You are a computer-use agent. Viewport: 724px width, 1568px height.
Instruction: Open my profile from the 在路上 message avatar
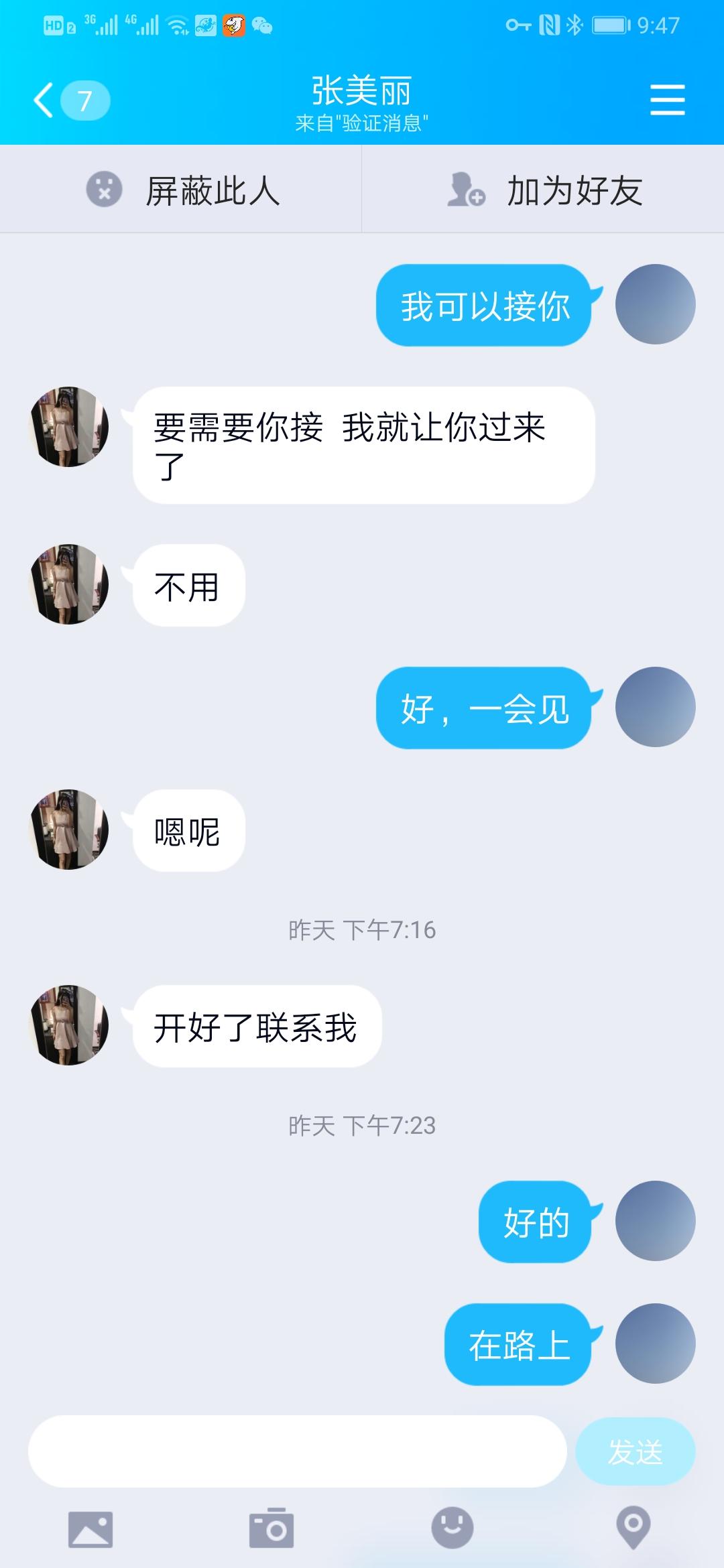click(x=655, y=1344)
